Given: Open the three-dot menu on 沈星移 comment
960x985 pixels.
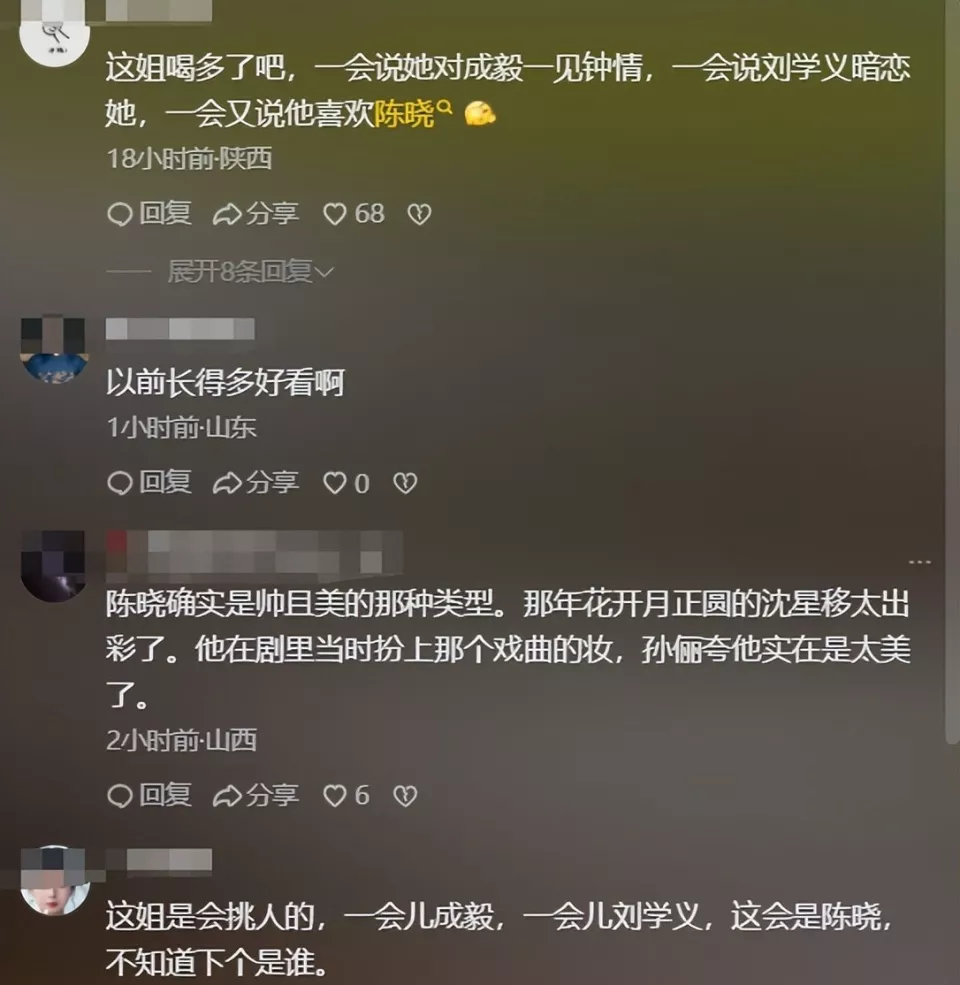Looking at the screenshot, I should [919, 562].
